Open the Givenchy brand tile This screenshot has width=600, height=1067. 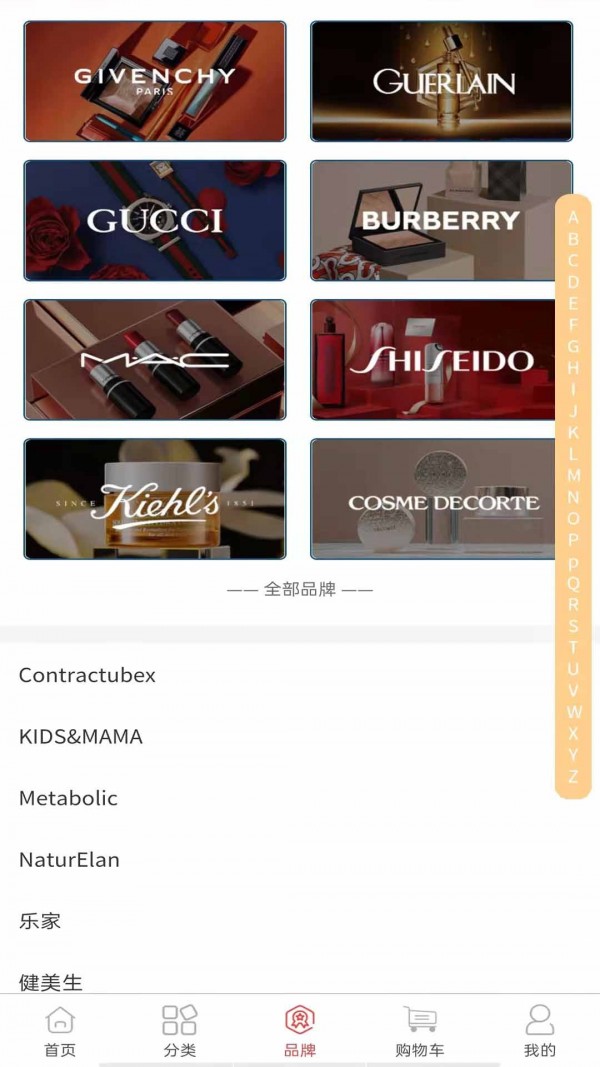click(x=155, y=81)
